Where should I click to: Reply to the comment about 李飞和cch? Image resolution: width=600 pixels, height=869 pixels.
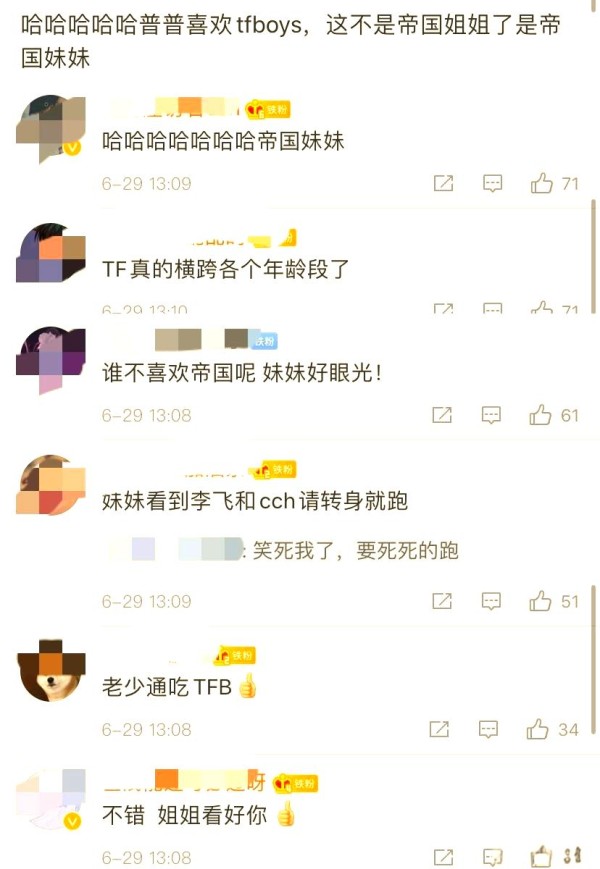point(492,601)
